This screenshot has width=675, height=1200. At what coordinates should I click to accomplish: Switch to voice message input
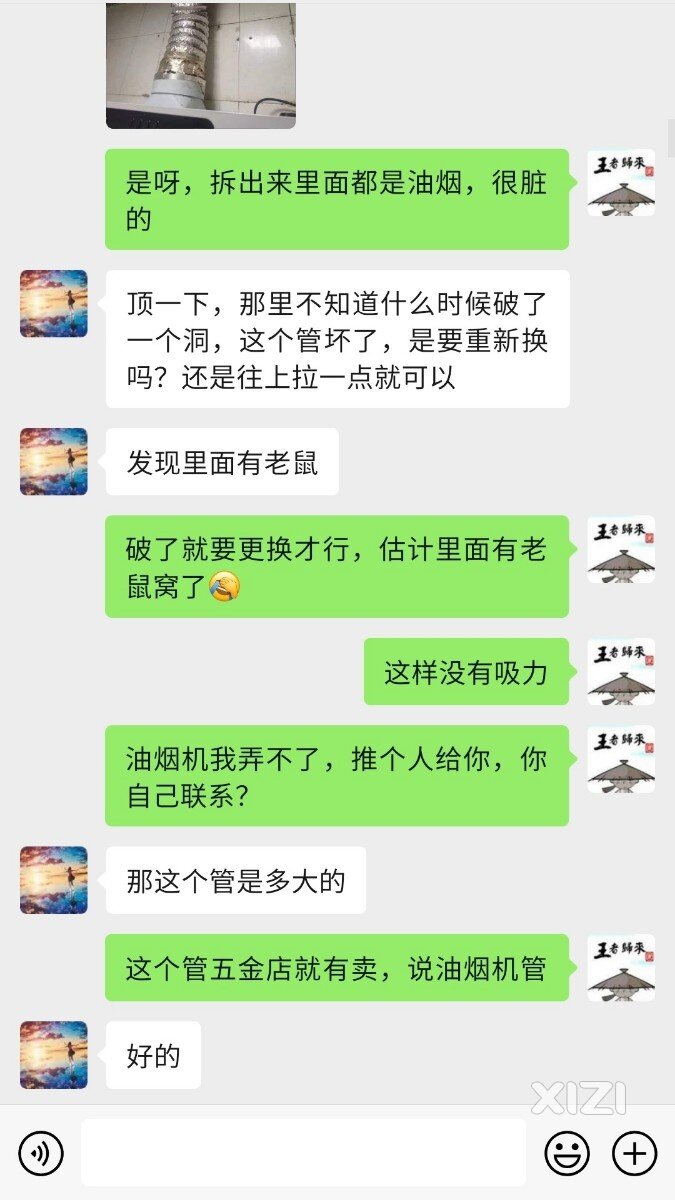tap(41, 1153)
